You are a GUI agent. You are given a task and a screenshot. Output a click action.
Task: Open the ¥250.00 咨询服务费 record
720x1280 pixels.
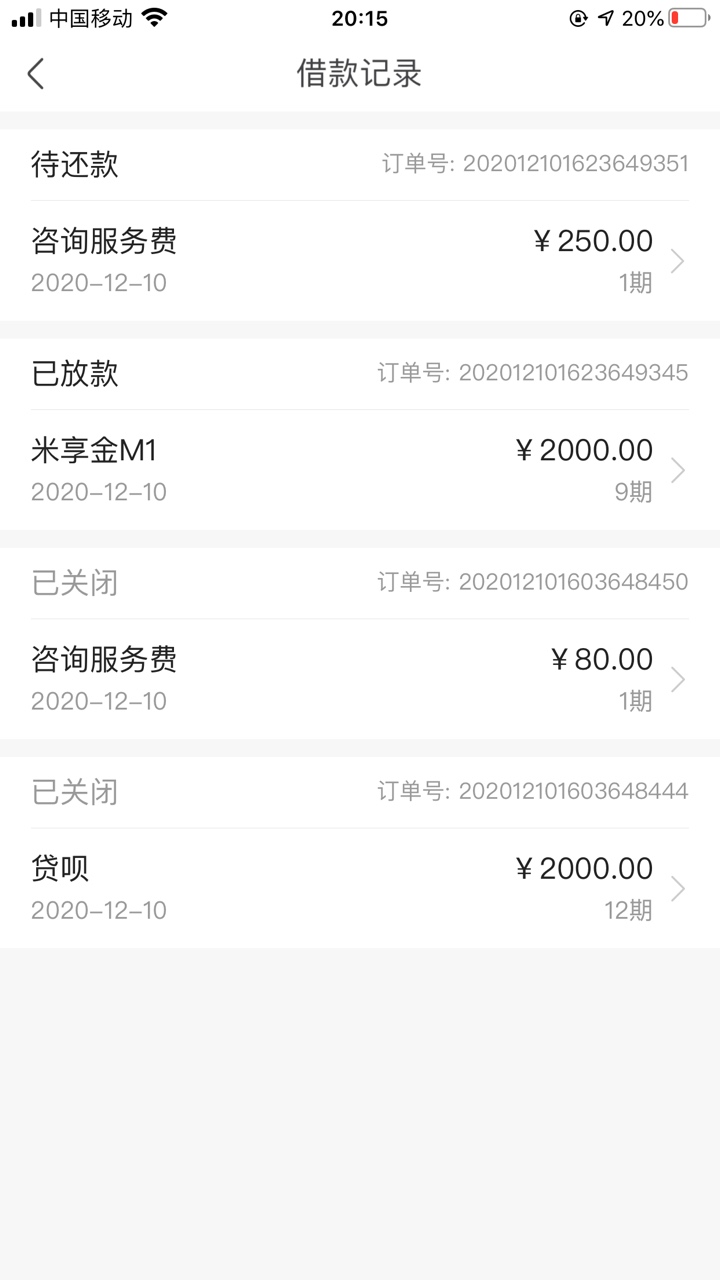point(360,261)
